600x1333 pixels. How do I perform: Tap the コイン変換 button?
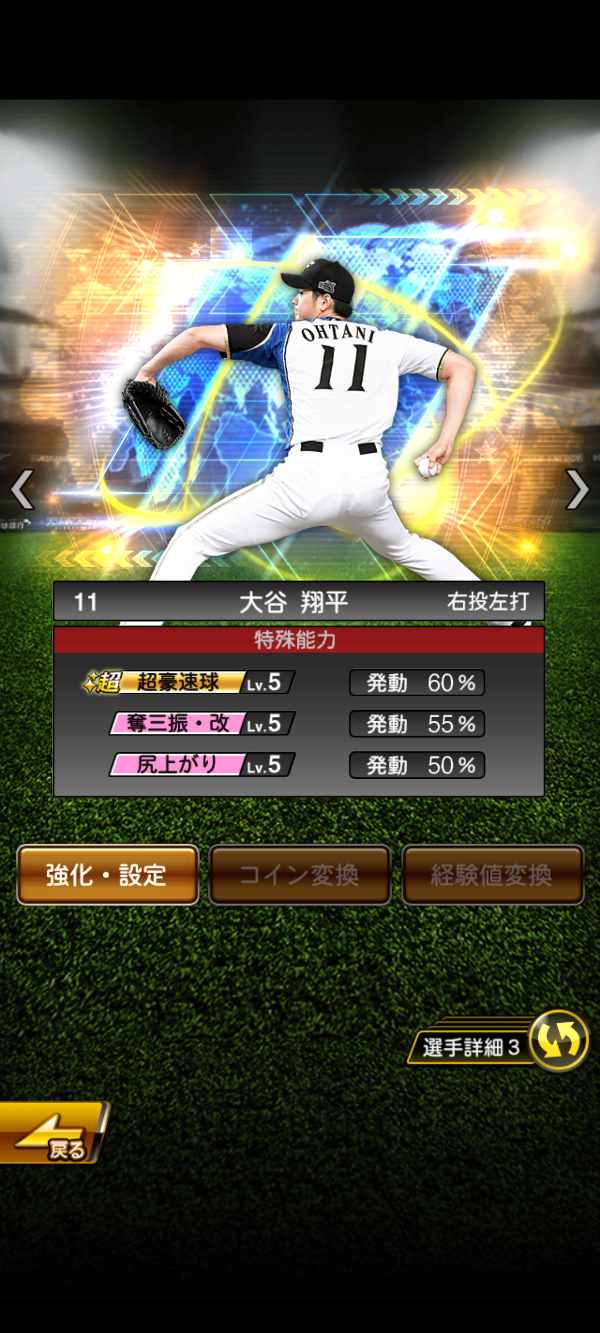tap(299, 875)
